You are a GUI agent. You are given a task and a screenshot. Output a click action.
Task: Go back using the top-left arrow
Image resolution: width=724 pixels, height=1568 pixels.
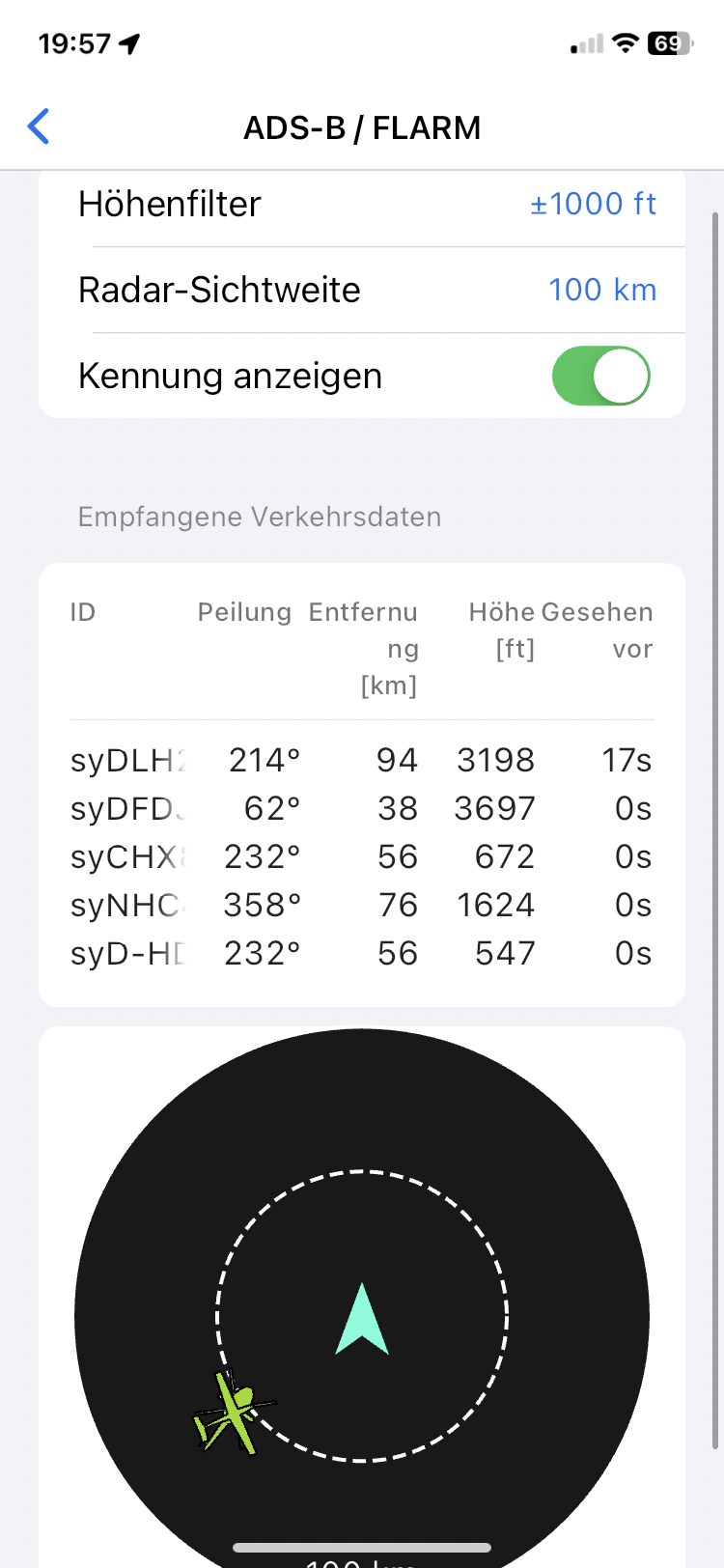39,126
